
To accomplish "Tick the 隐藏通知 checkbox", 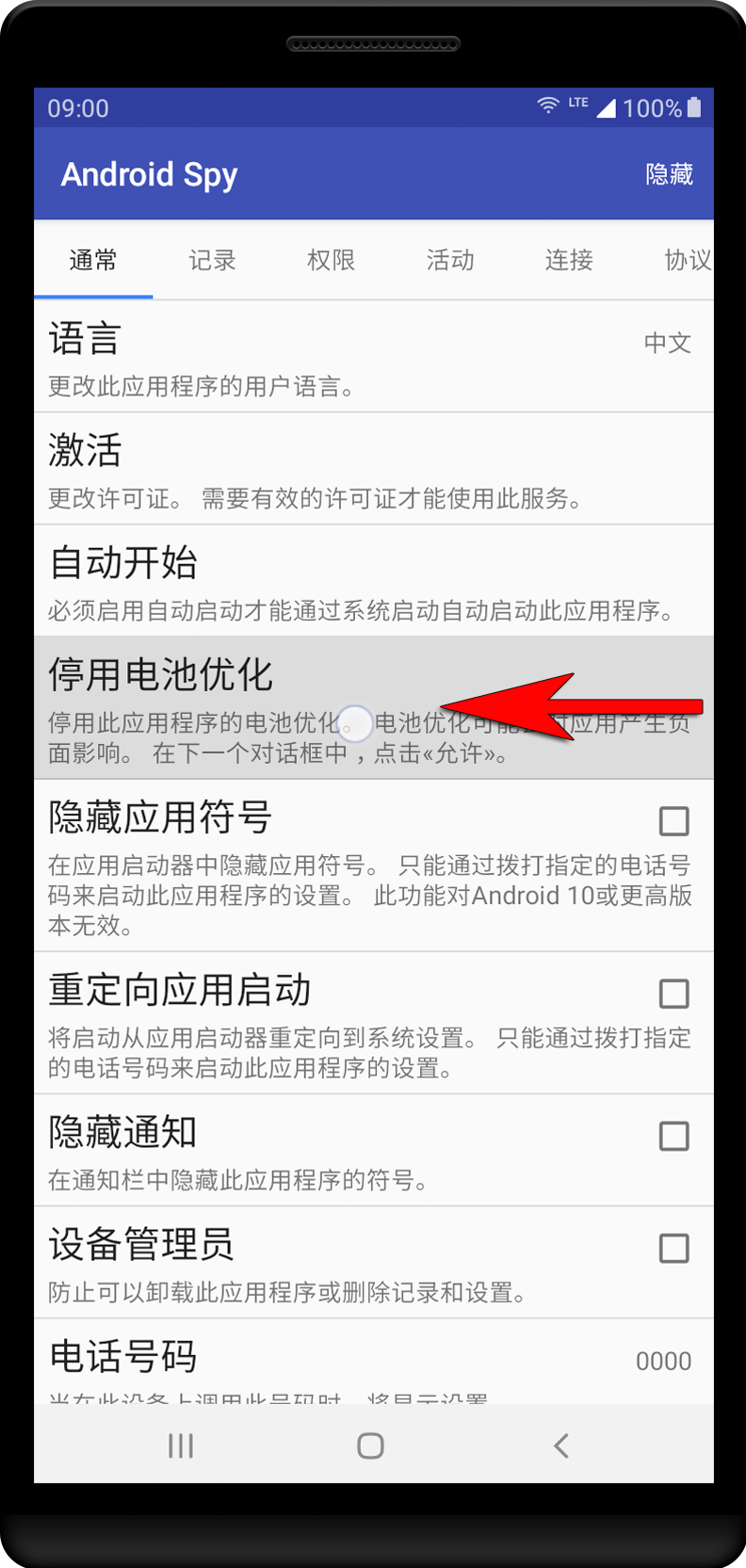I will pyautogui.click(x=673, y=1136).
